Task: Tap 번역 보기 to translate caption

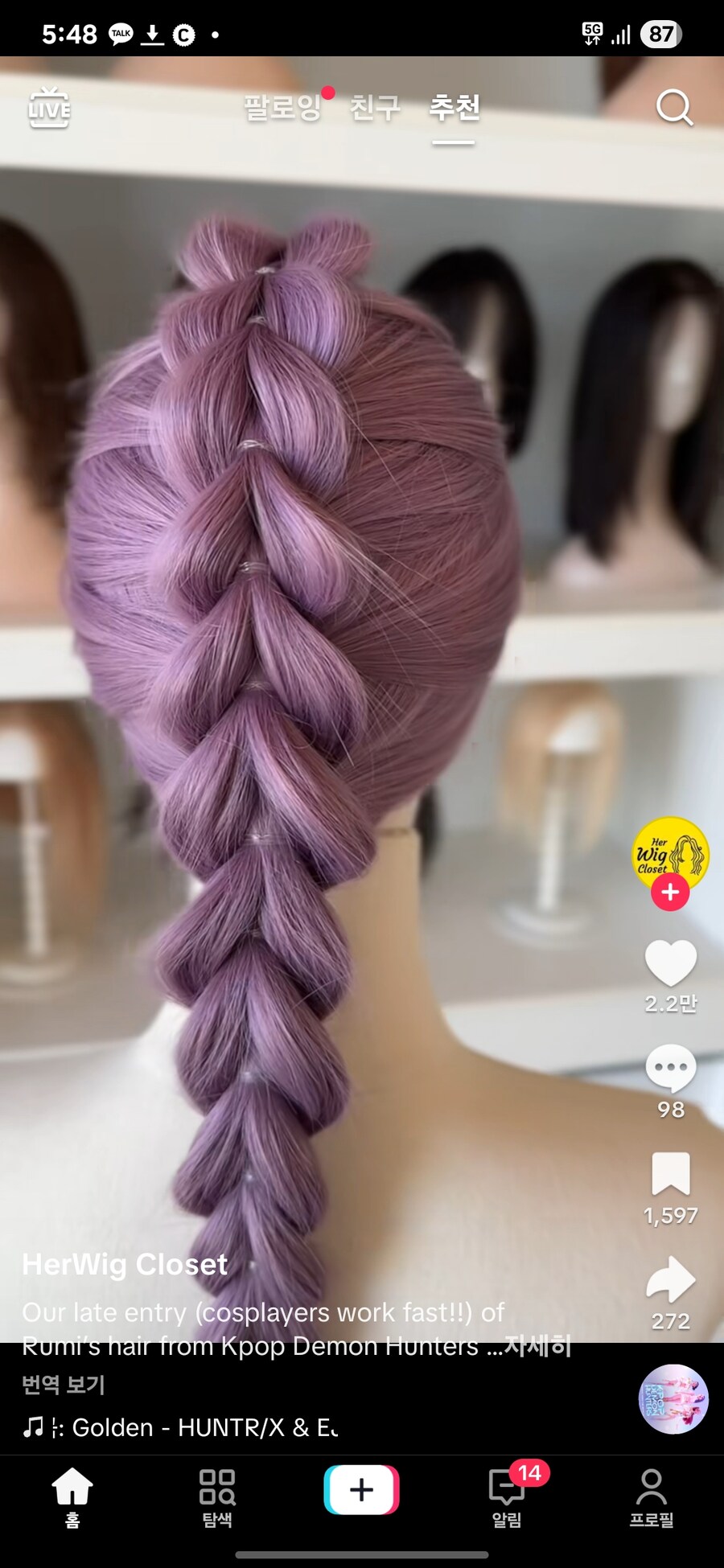Action: coord(64,1385)
